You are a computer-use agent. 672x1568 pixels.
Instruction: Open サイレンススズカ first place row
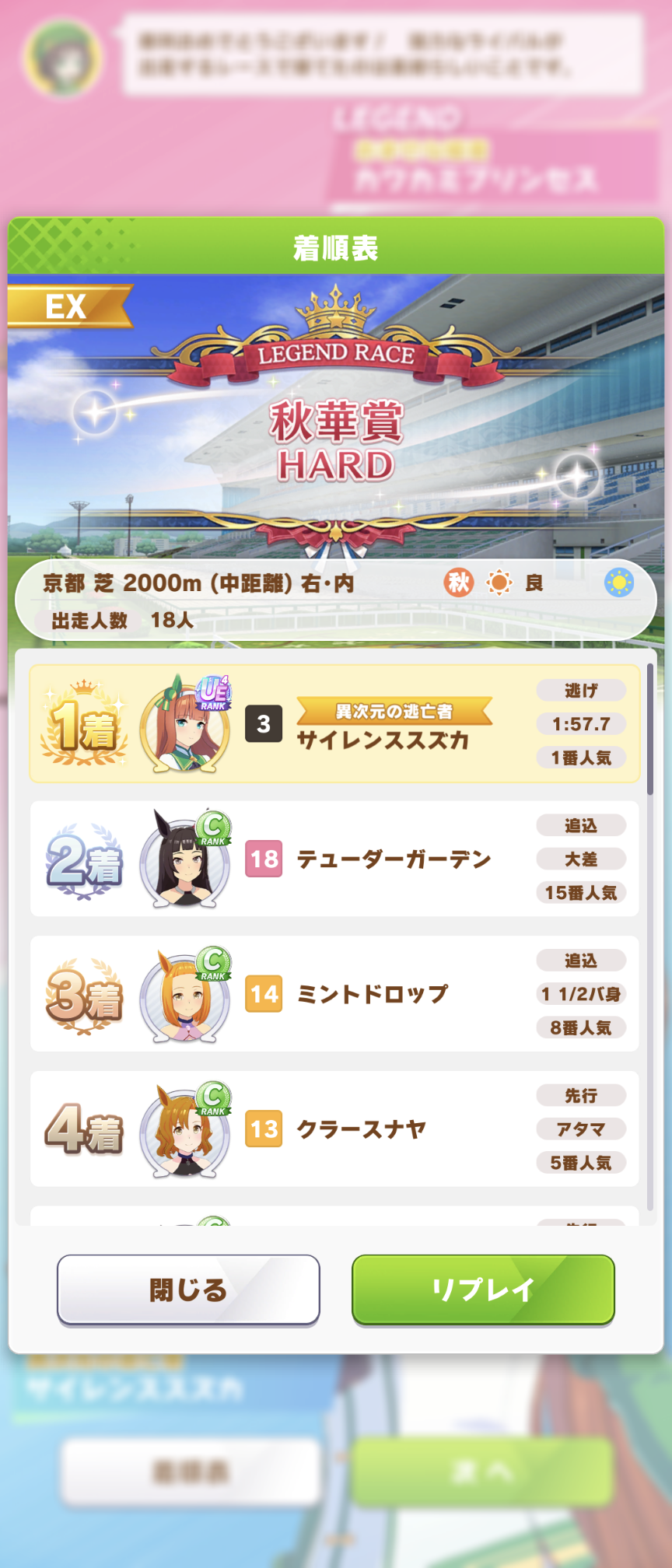pyautogui.click(x=334, y=724)
